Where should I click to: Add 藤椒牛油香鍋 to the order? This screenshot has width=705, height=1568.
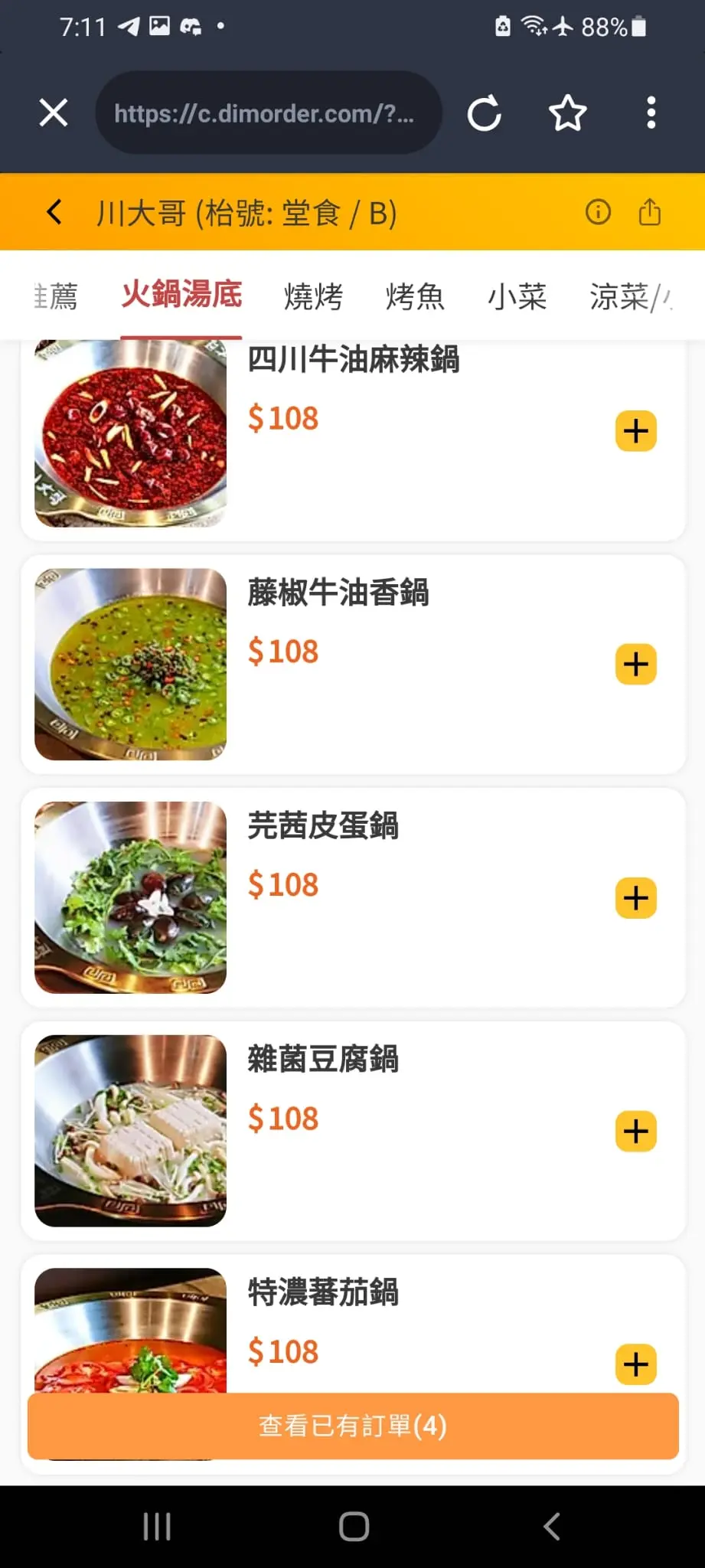(x=635, y=664)
